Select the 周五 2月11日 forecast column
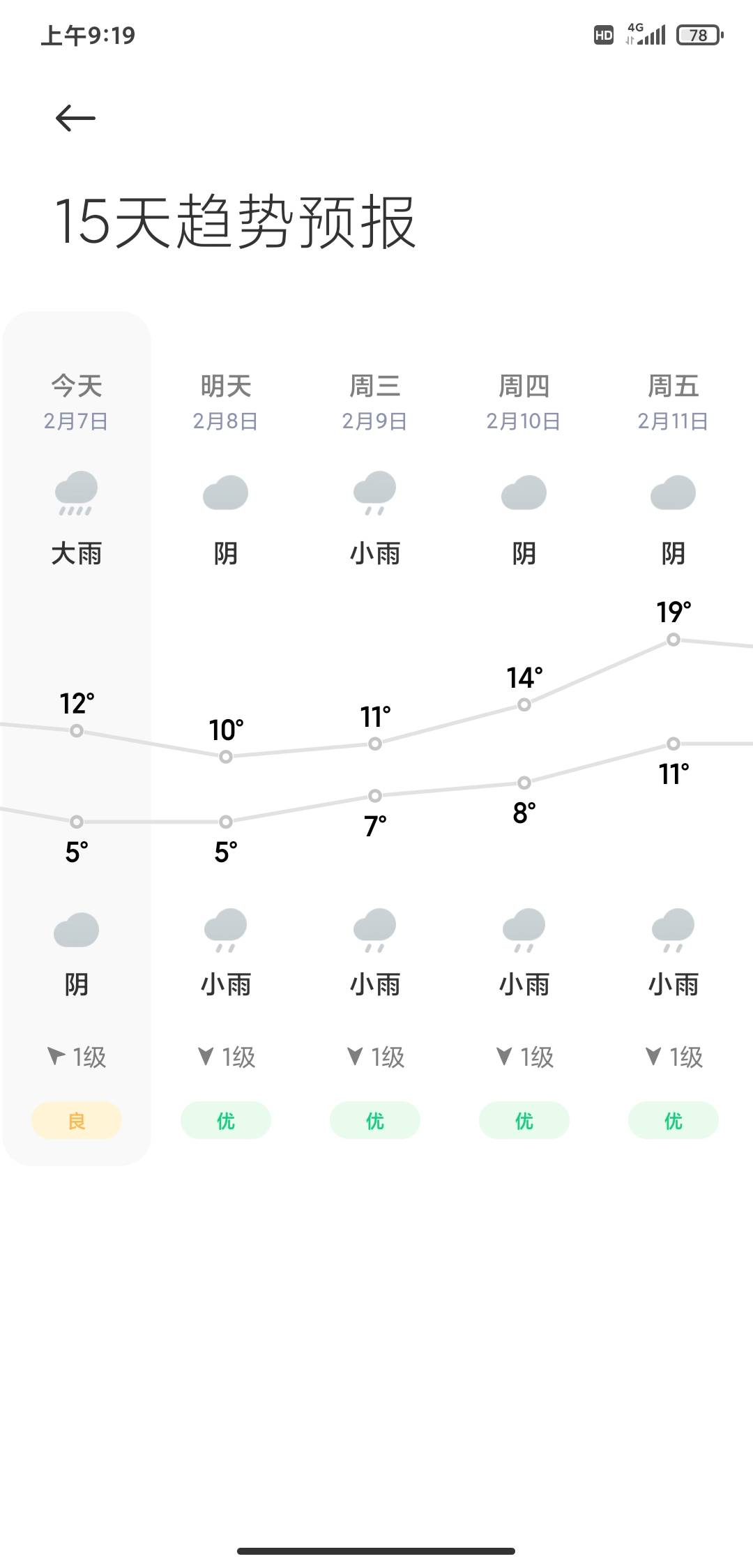The image size is (753, 1568). pyautogui.click(x=674, y=739)
